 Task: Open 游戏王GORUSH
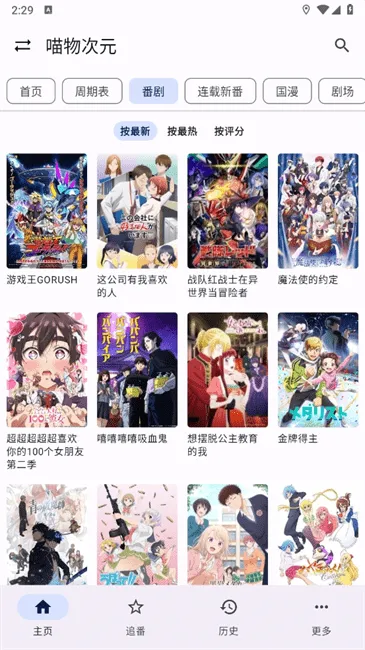tap(46, 220)
